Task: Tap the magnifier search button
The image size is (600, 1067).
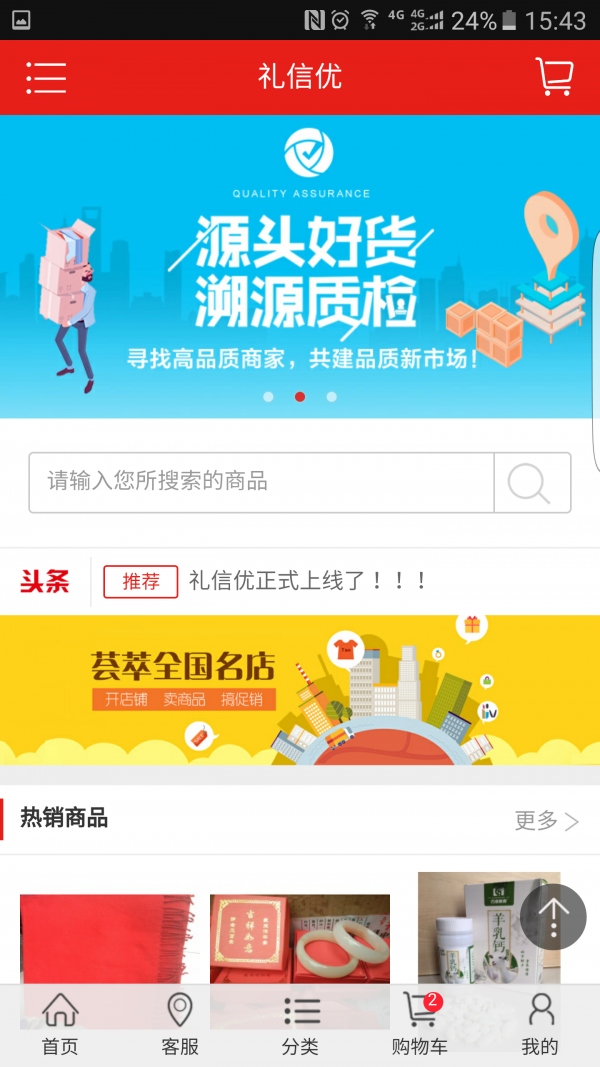Action: (x=531, y=483)
